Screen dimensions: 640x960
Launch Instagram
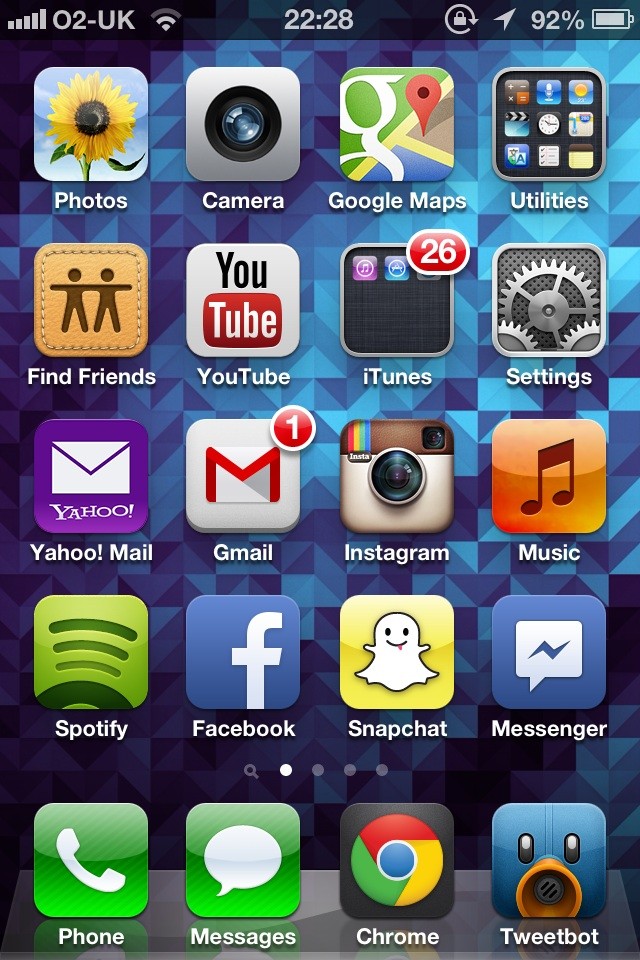click(x=397, y=476)
